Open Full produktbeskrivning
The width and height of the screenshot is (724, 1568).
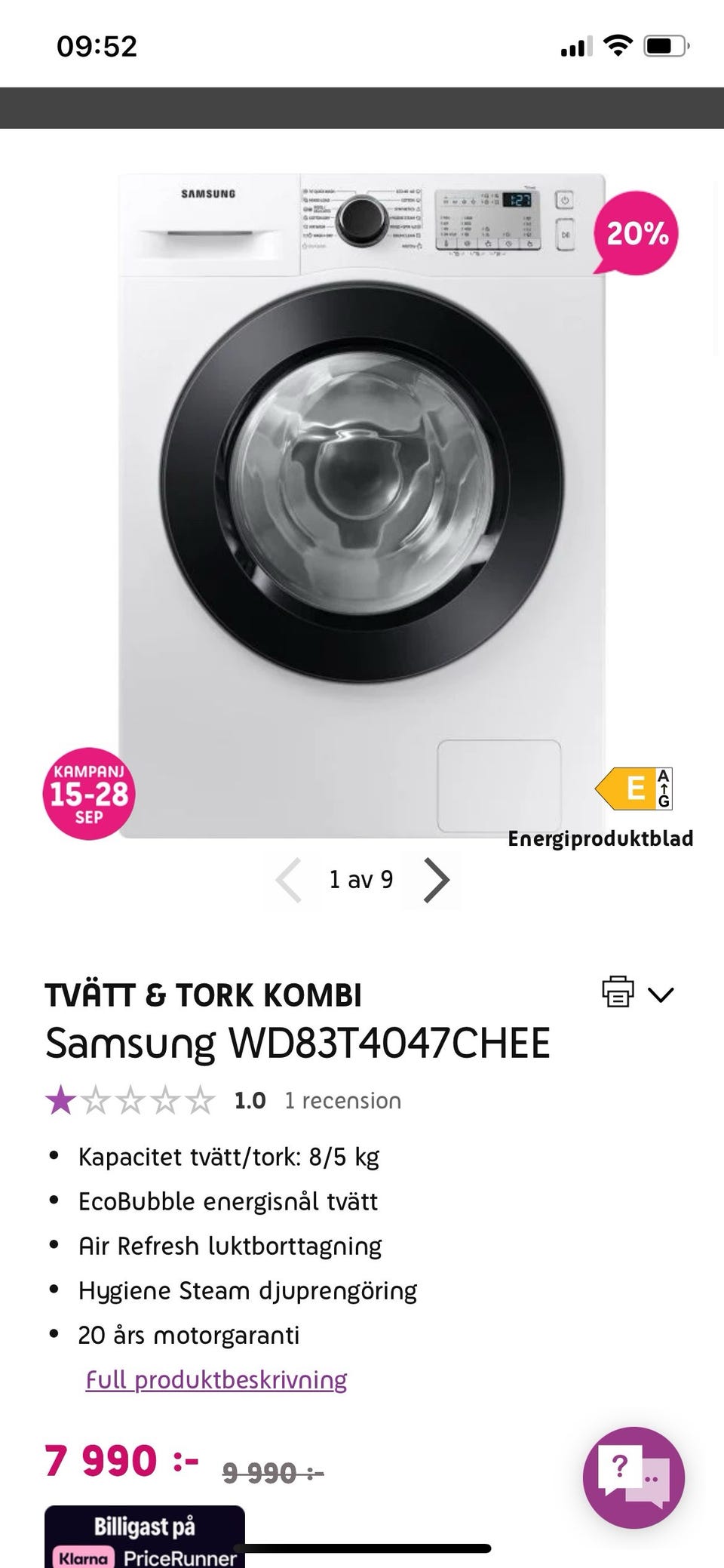216,1380
